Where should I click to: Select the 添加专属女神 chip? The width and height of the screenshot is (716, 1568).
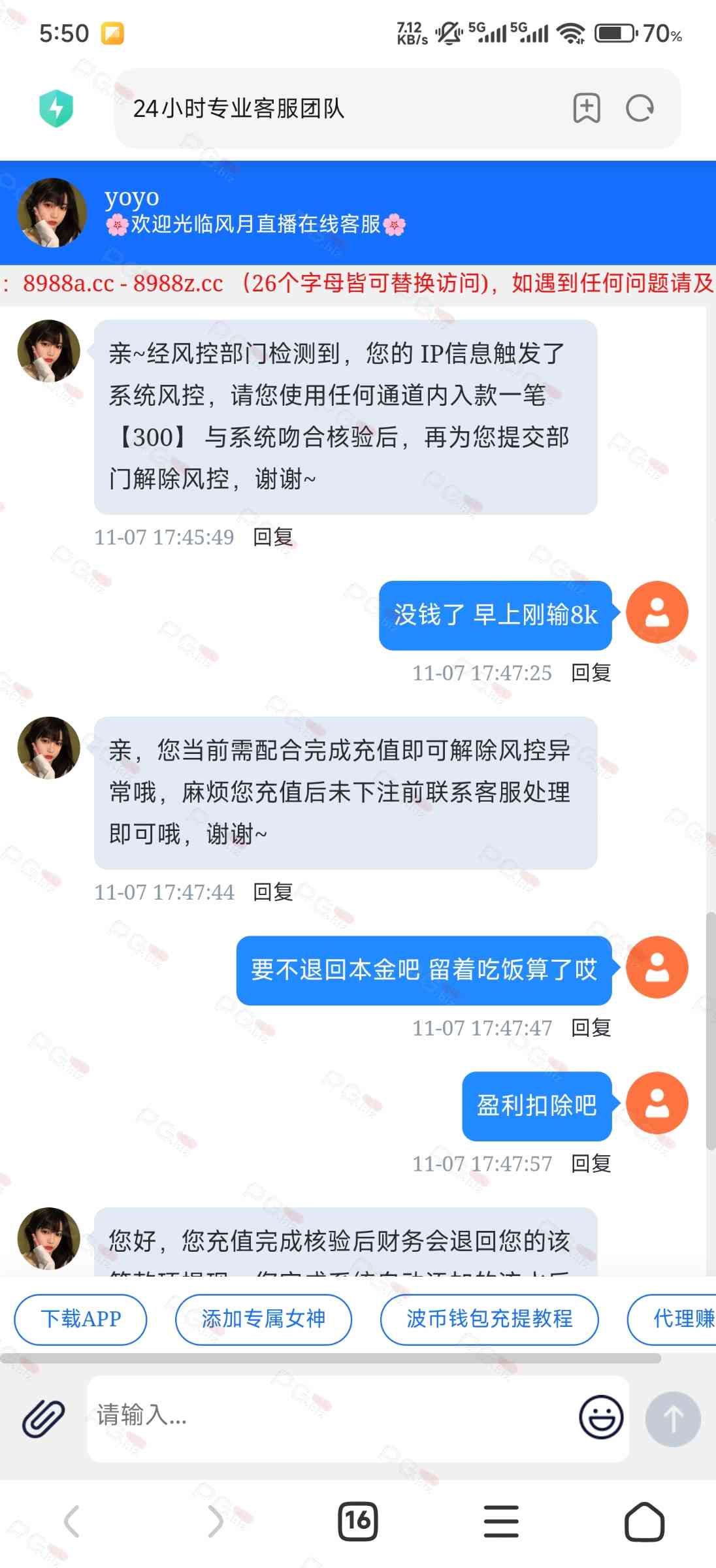[263, 1319]
